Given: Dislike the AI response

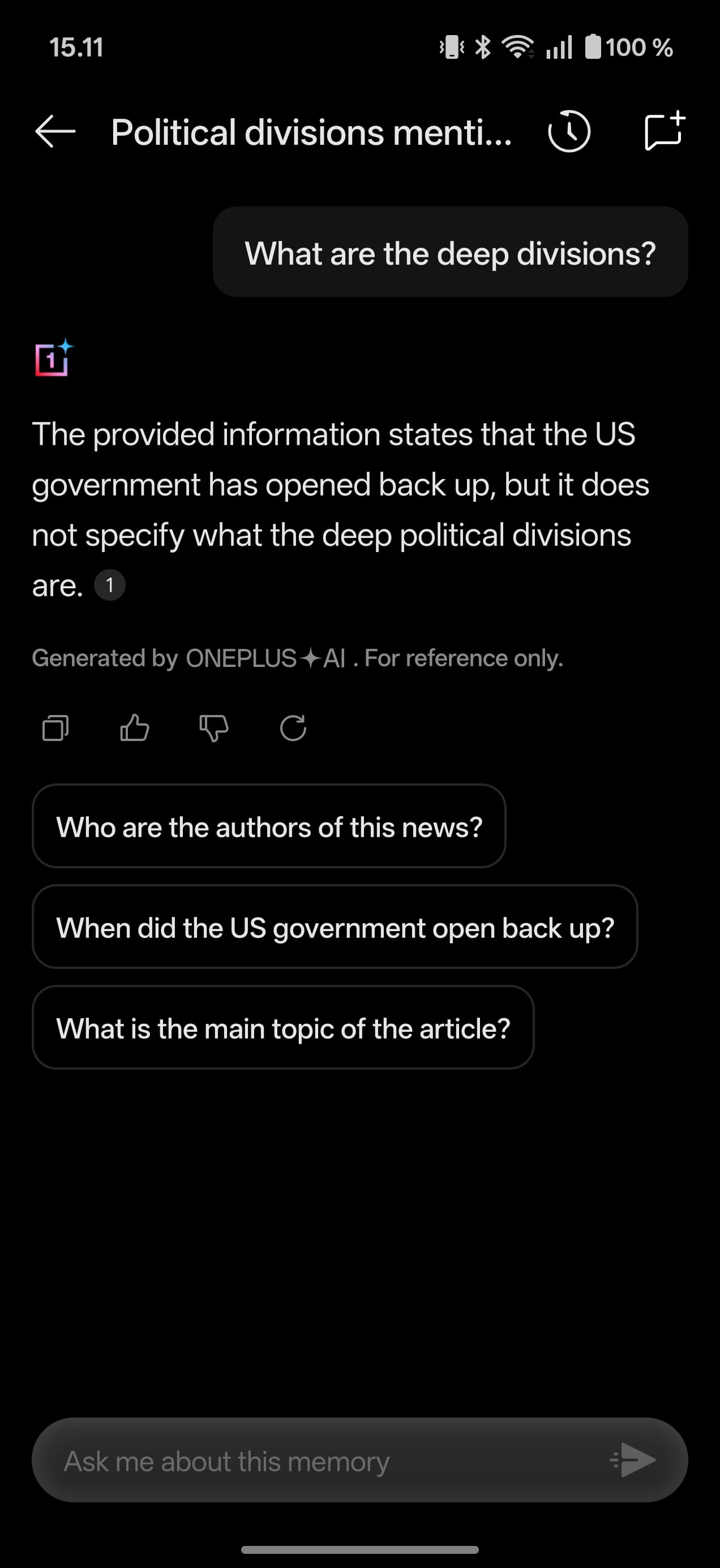Looking at the screenshot, I should (214, 727).
